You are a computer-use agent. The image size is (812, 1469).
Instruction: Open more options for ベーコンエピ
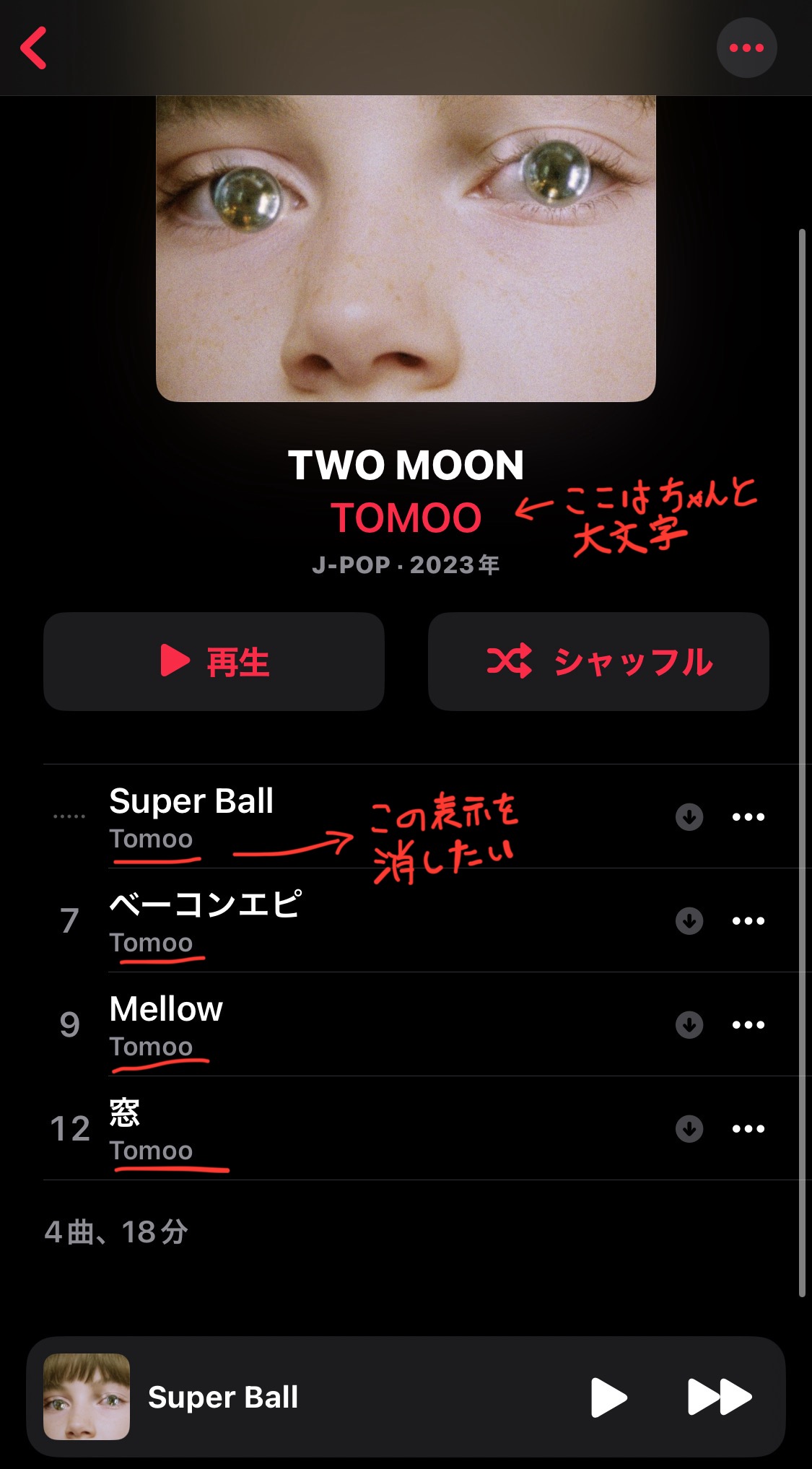[x=748, y=920]
